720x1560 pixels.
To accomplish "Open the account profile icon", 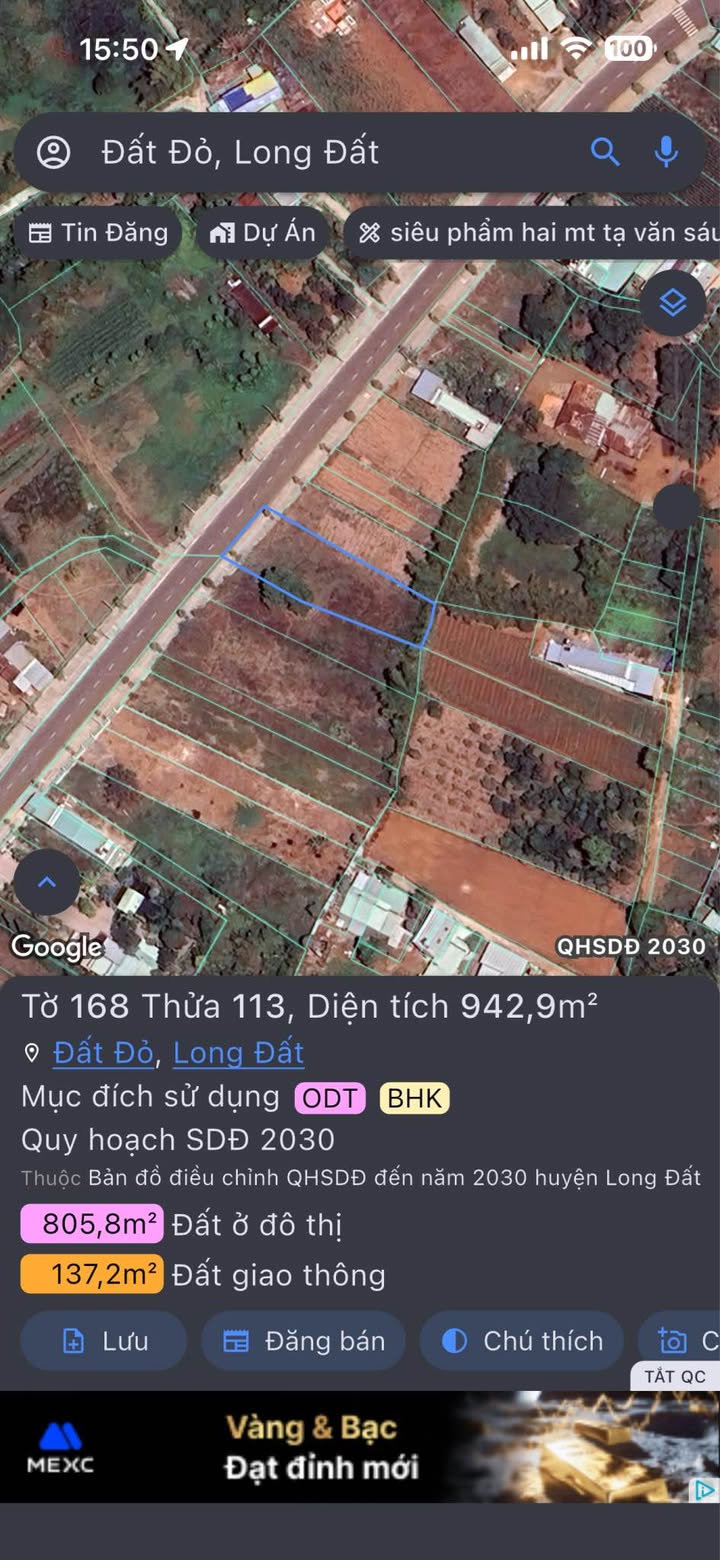I will [x=54, y=152].
